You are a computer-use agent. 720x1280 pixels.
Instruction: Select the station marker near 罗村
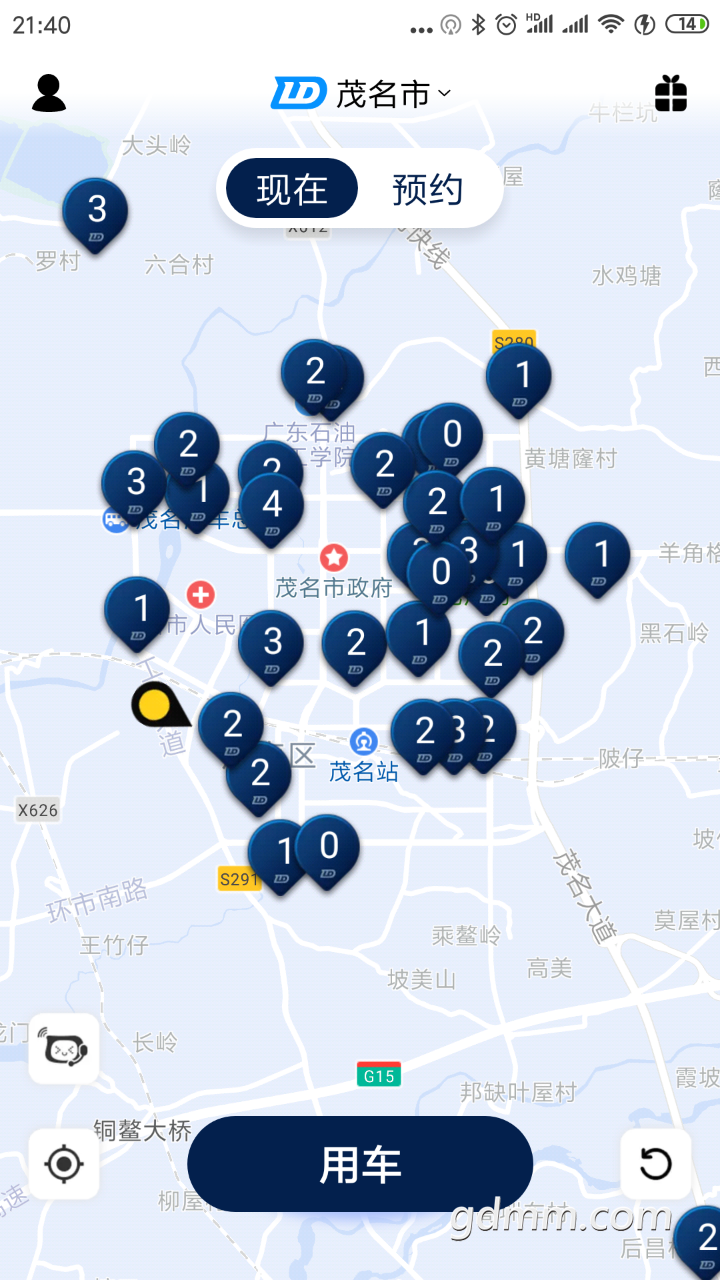tap(96, 211)
